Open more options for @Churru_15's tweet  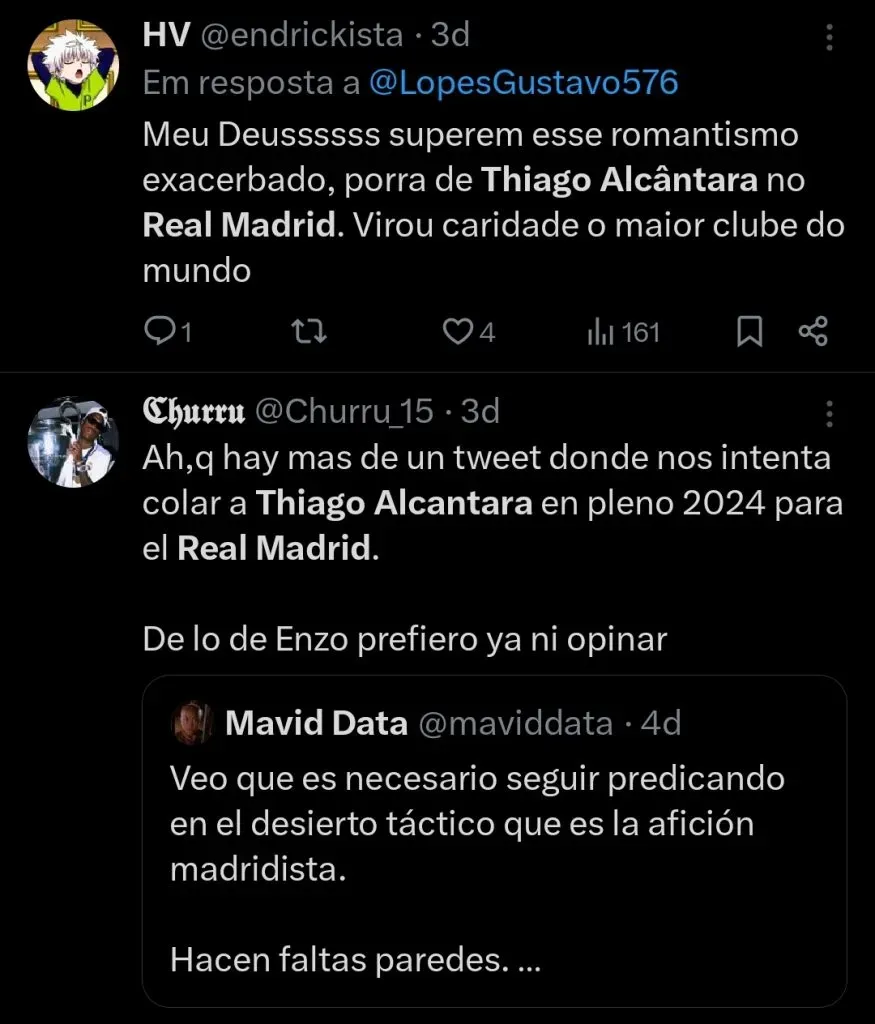click(x=827, y=413)
